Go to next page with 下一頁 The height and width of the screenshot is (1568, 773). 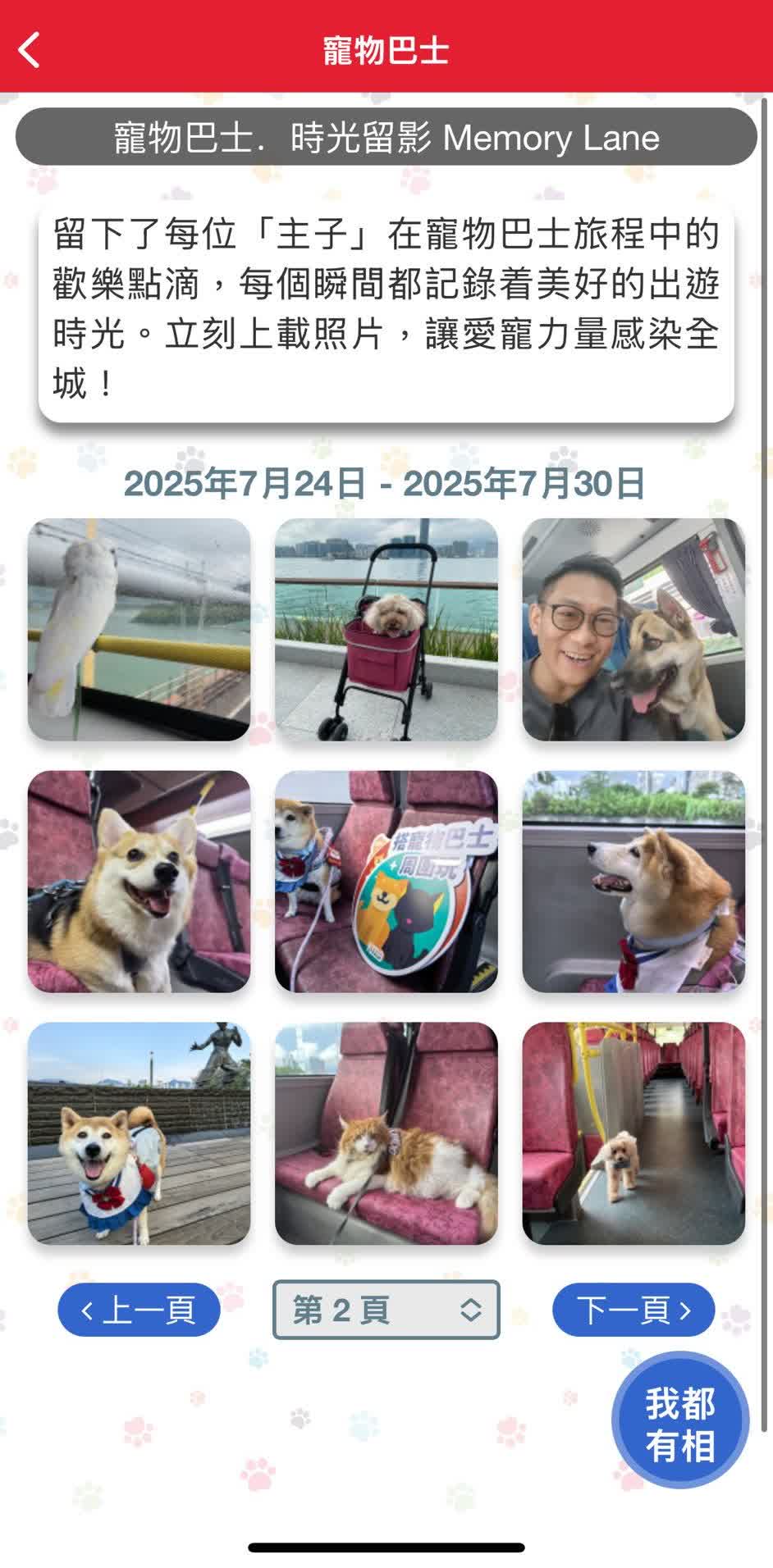[x=633, y=1310]
